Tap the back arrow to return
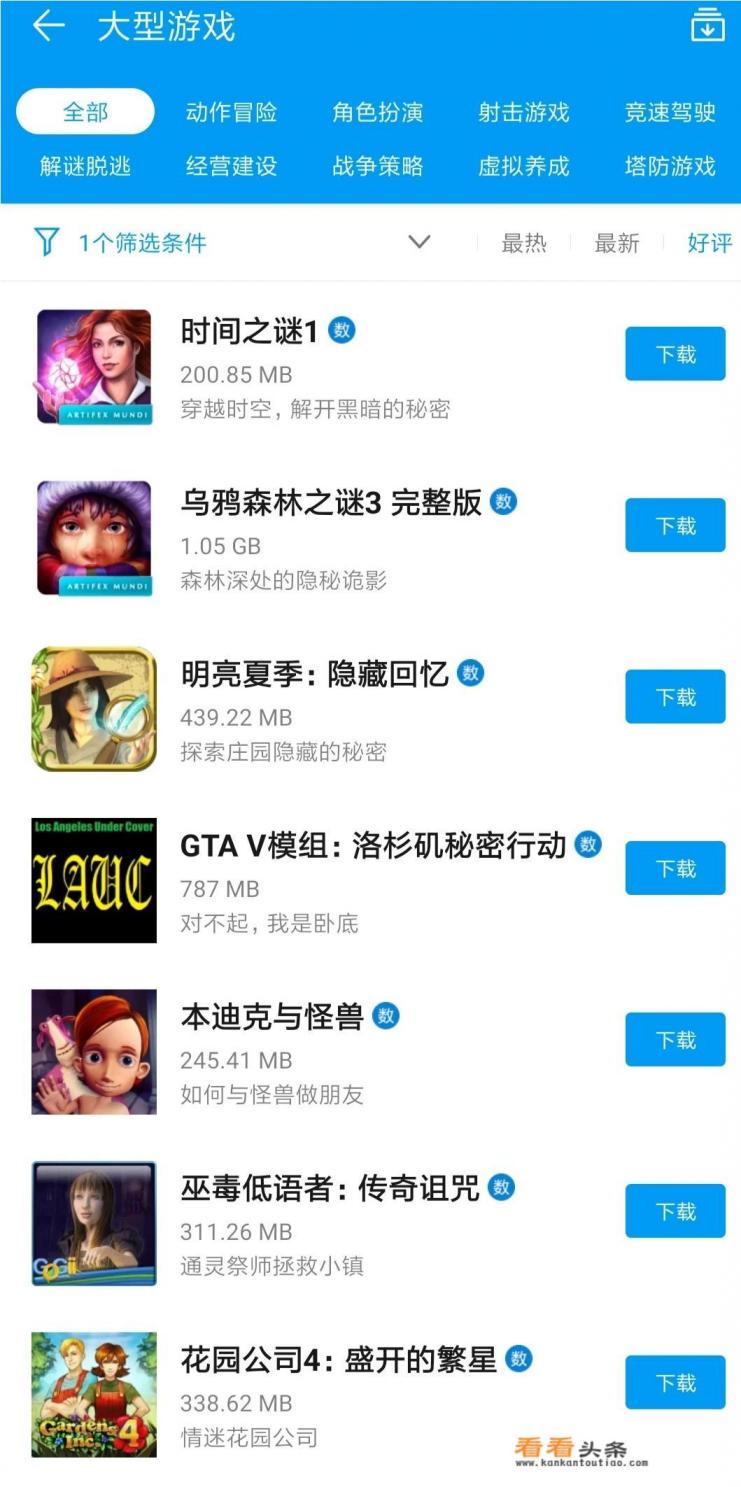 click(47, 26)
